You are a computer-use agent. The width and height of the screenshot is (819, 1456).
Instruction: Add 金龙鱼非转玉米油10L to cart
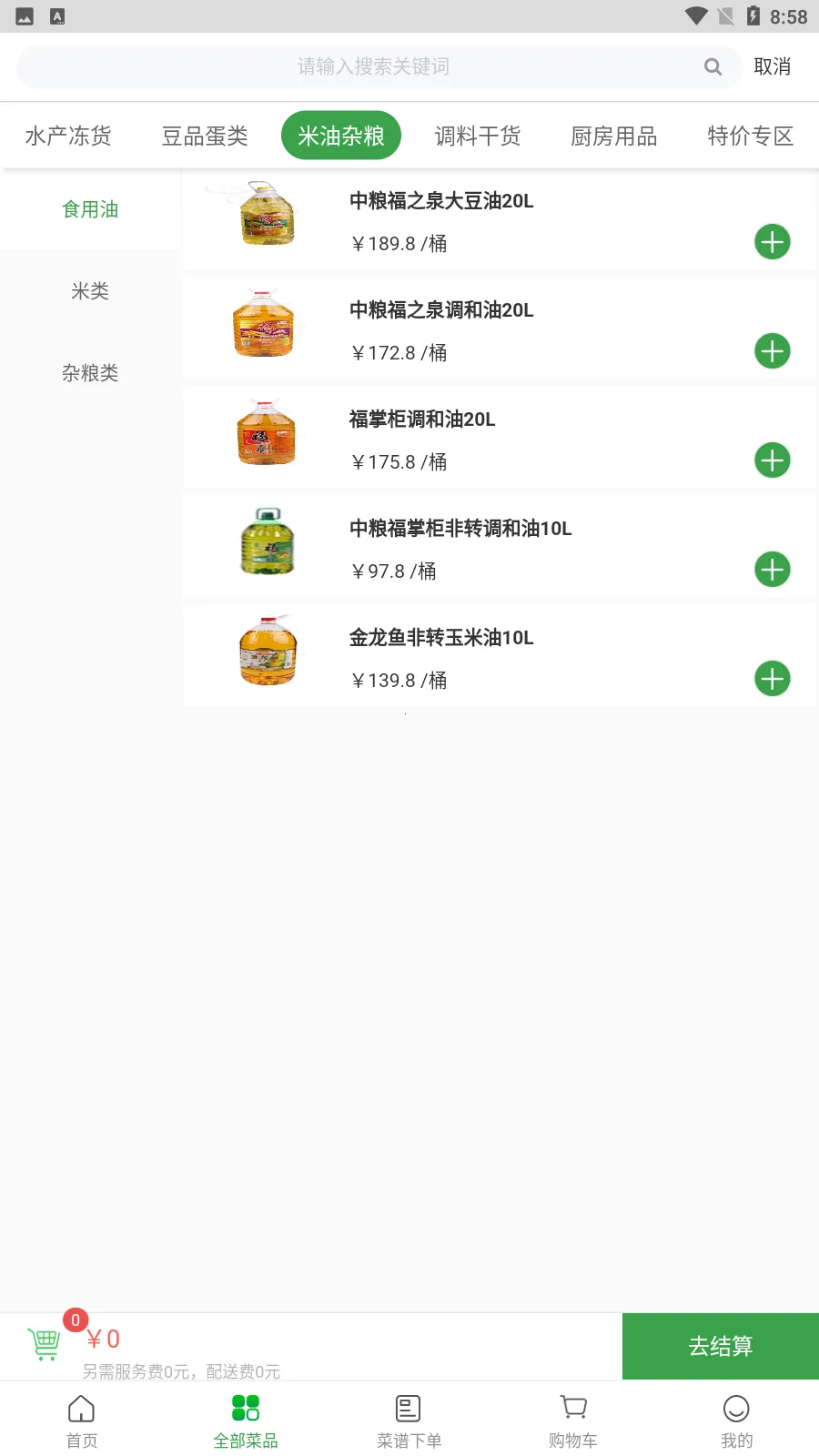(772, 678)
